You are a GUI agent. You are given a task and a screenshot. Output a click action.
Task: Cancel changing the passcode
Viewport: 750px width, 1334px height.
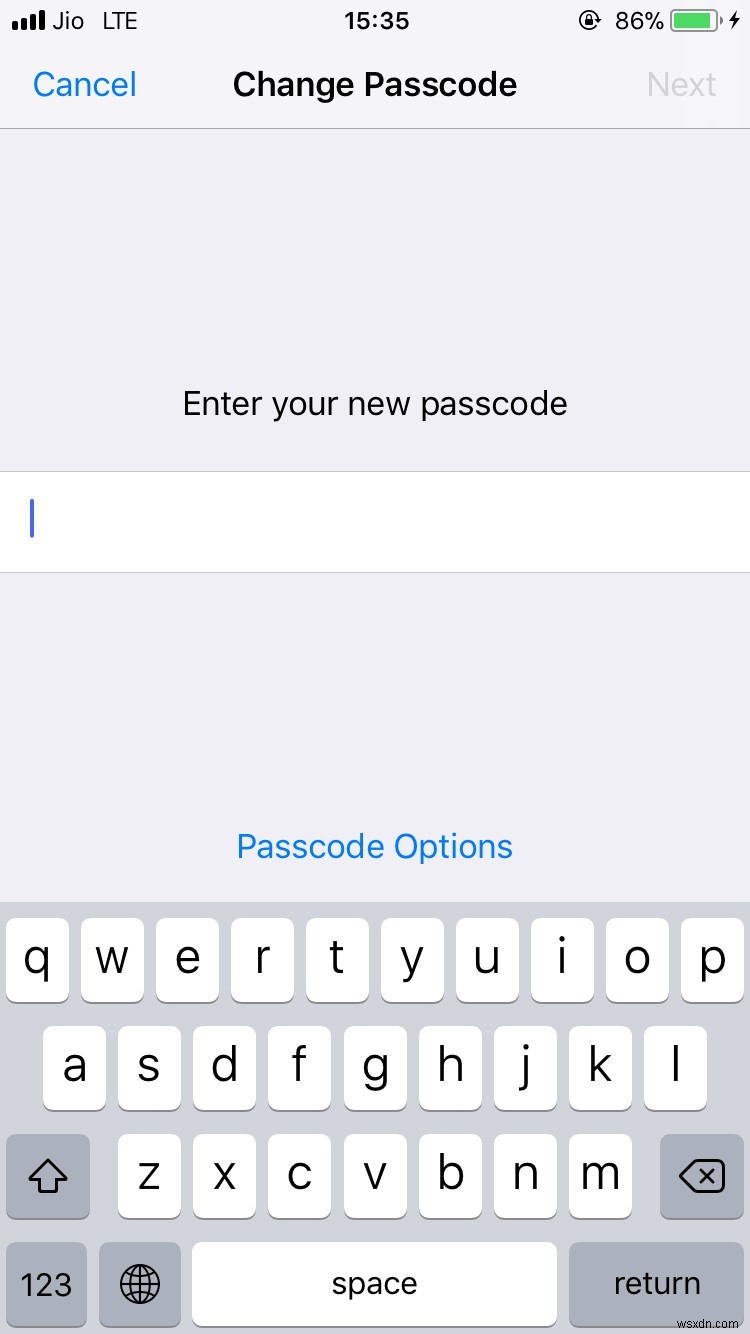click(84, 84)
